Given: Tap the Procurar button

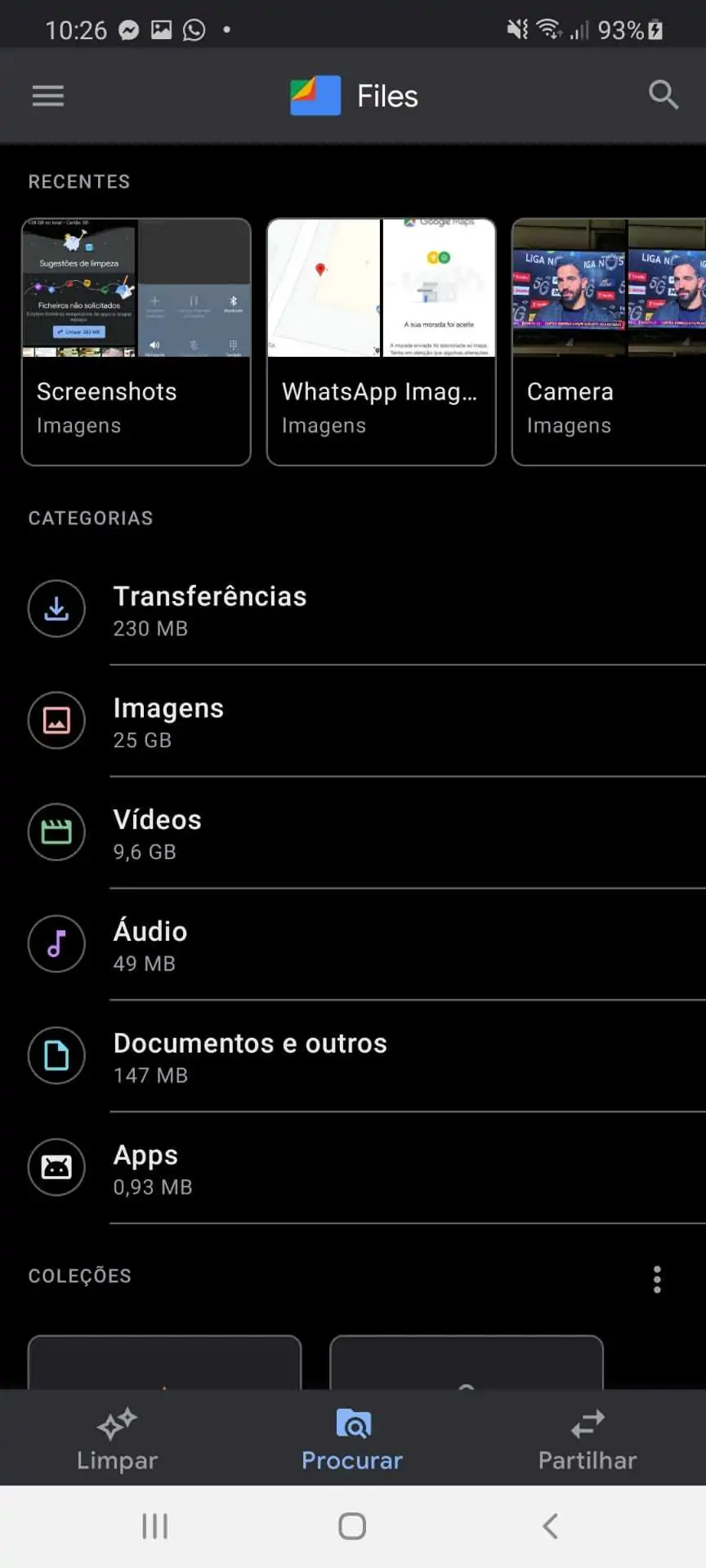Looking at the screenshot, I should [352, 1437].
